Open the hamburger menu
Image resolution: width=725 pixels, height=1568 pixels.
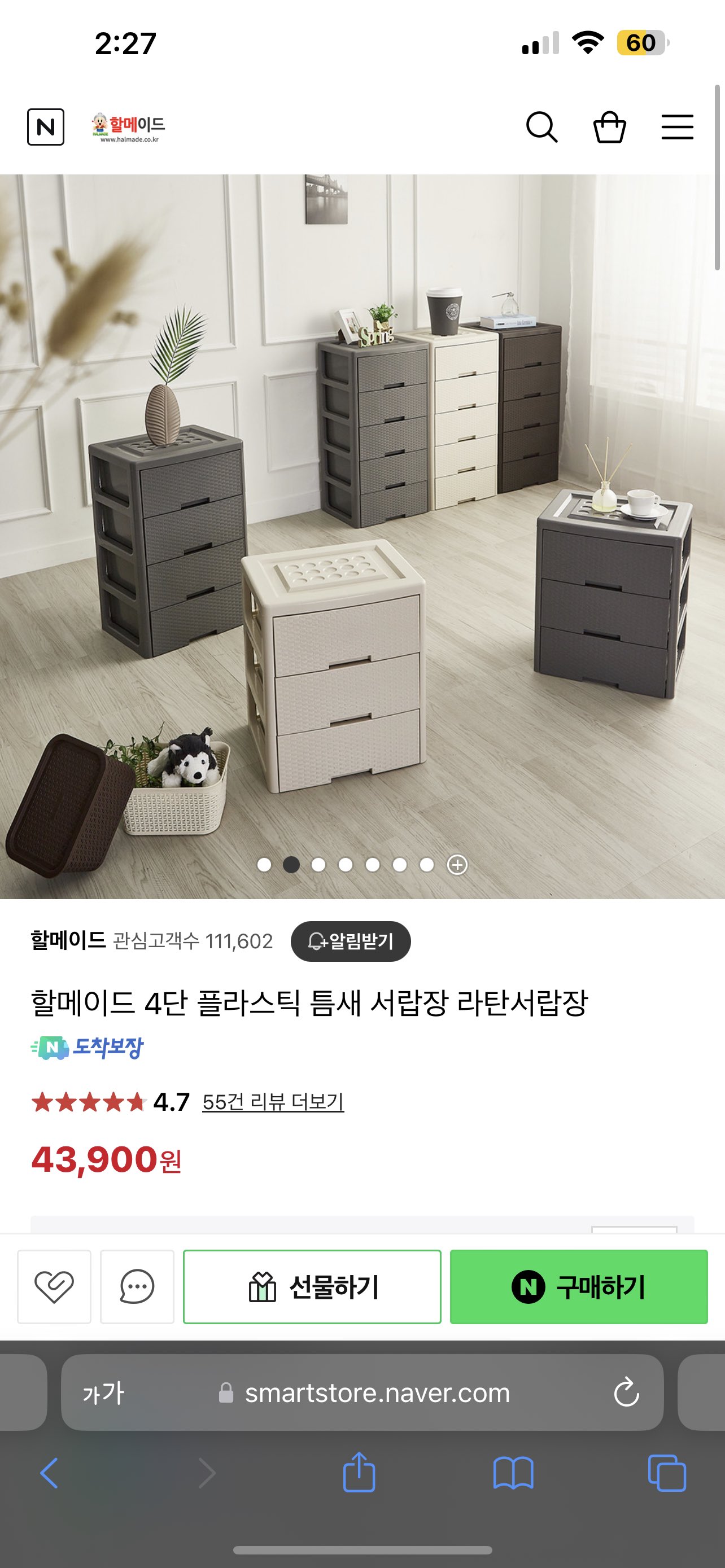[678, 127]
